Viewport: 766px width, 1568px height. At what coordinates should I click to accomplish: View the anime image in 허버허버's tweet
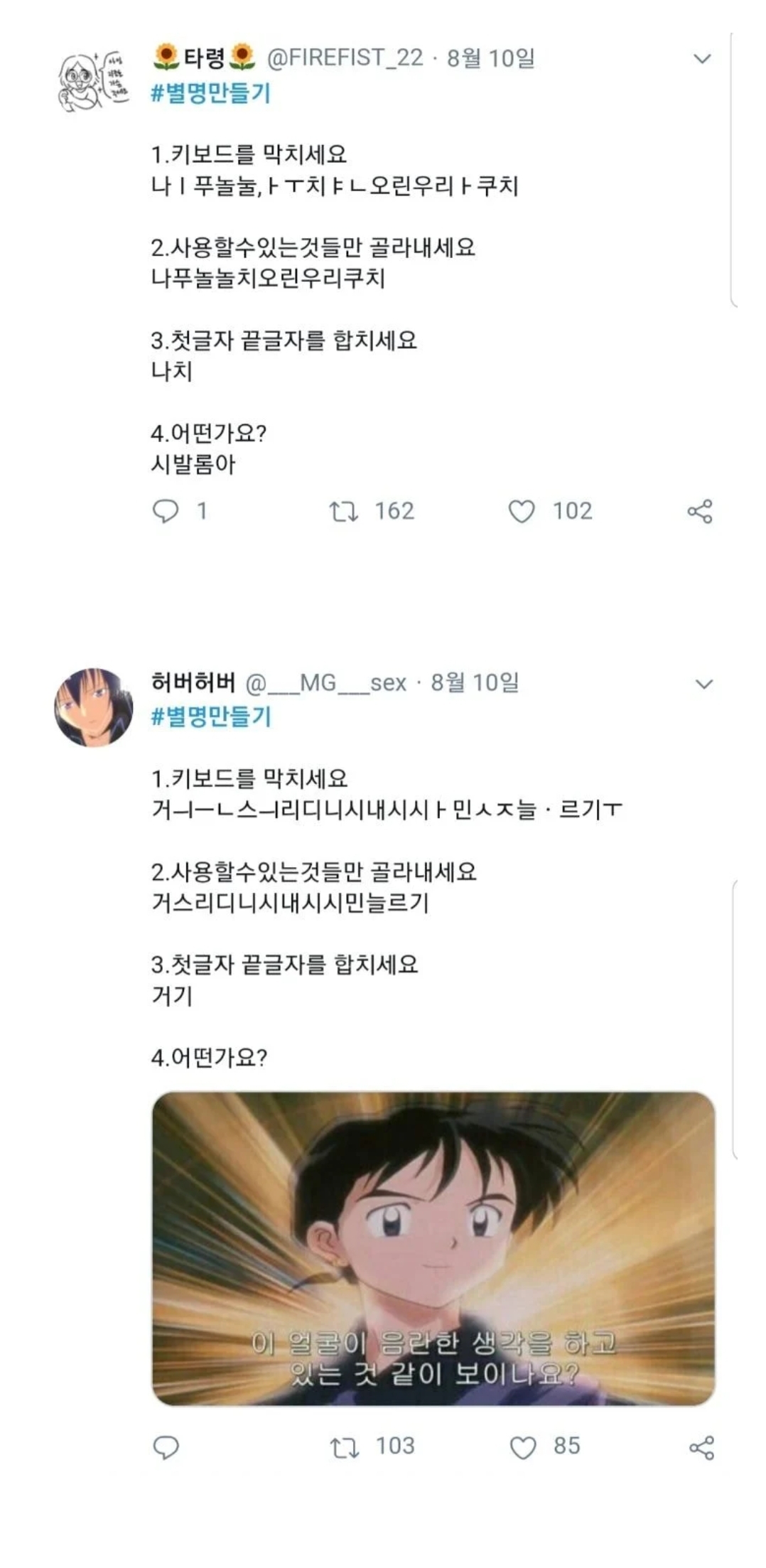[433, 1248]
